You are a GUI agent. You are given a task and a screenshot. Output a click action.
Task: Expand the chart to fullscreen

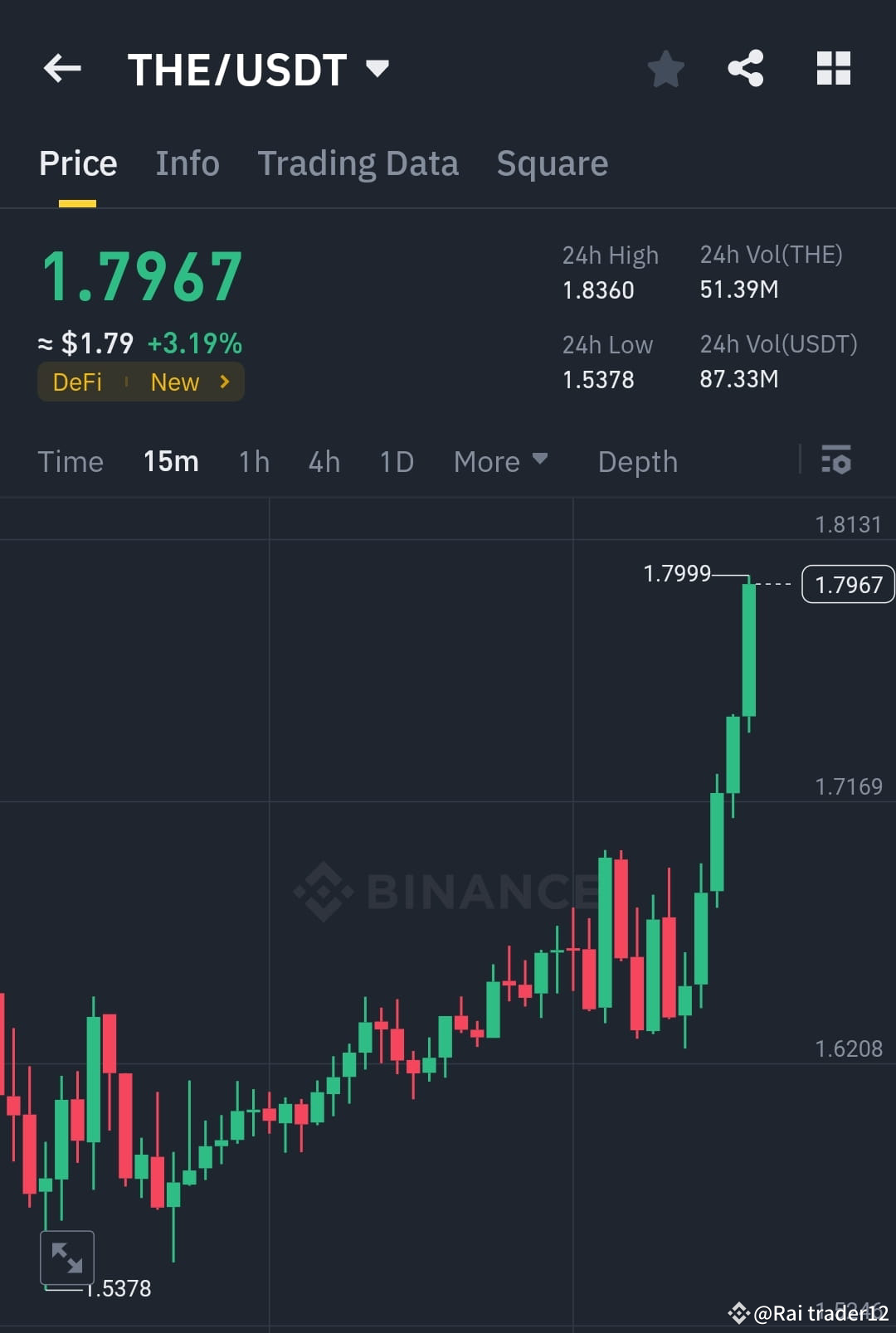pos(68,1255)
